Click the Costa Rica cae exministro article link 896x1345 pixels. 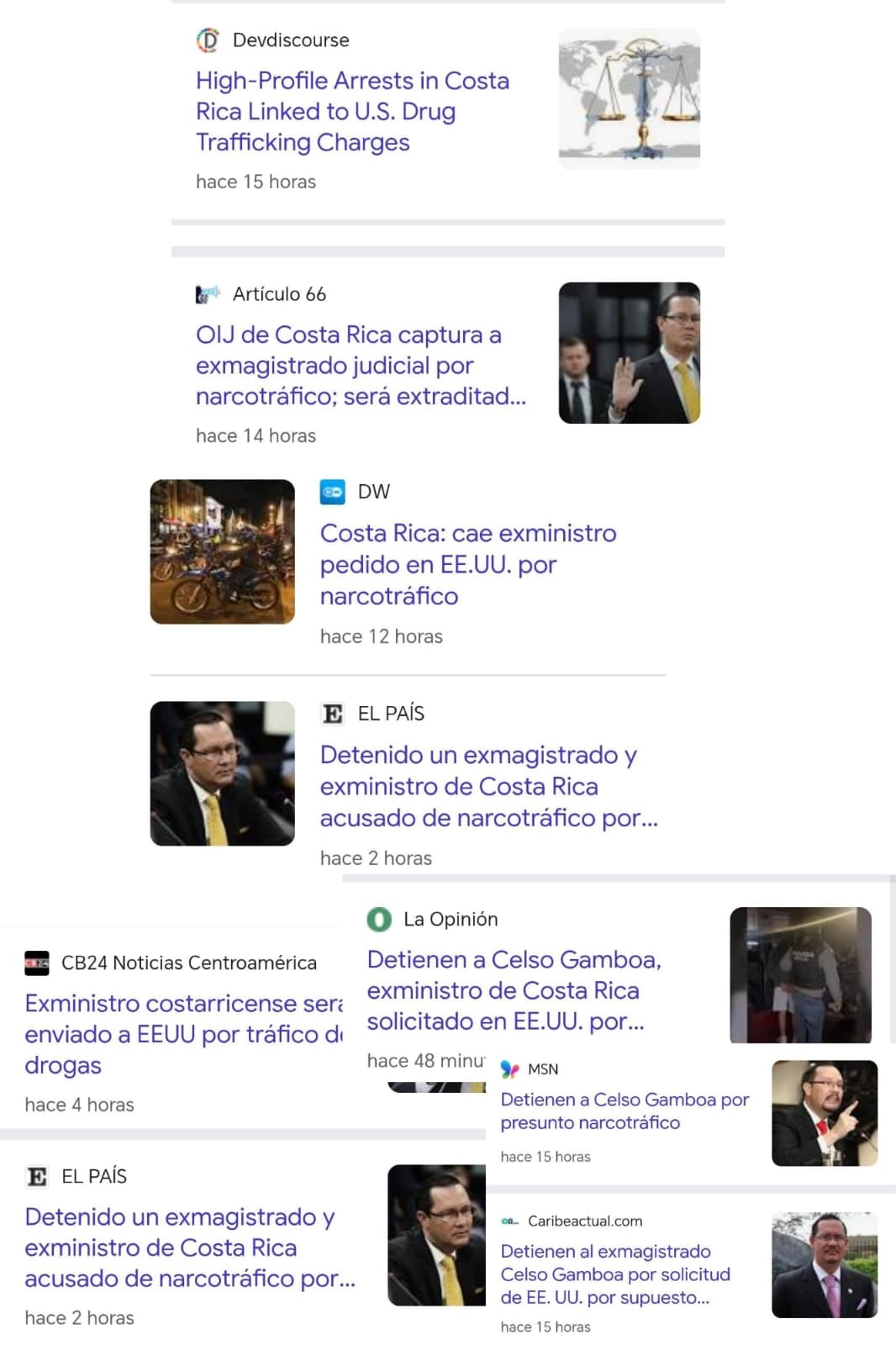click(468, 564)
